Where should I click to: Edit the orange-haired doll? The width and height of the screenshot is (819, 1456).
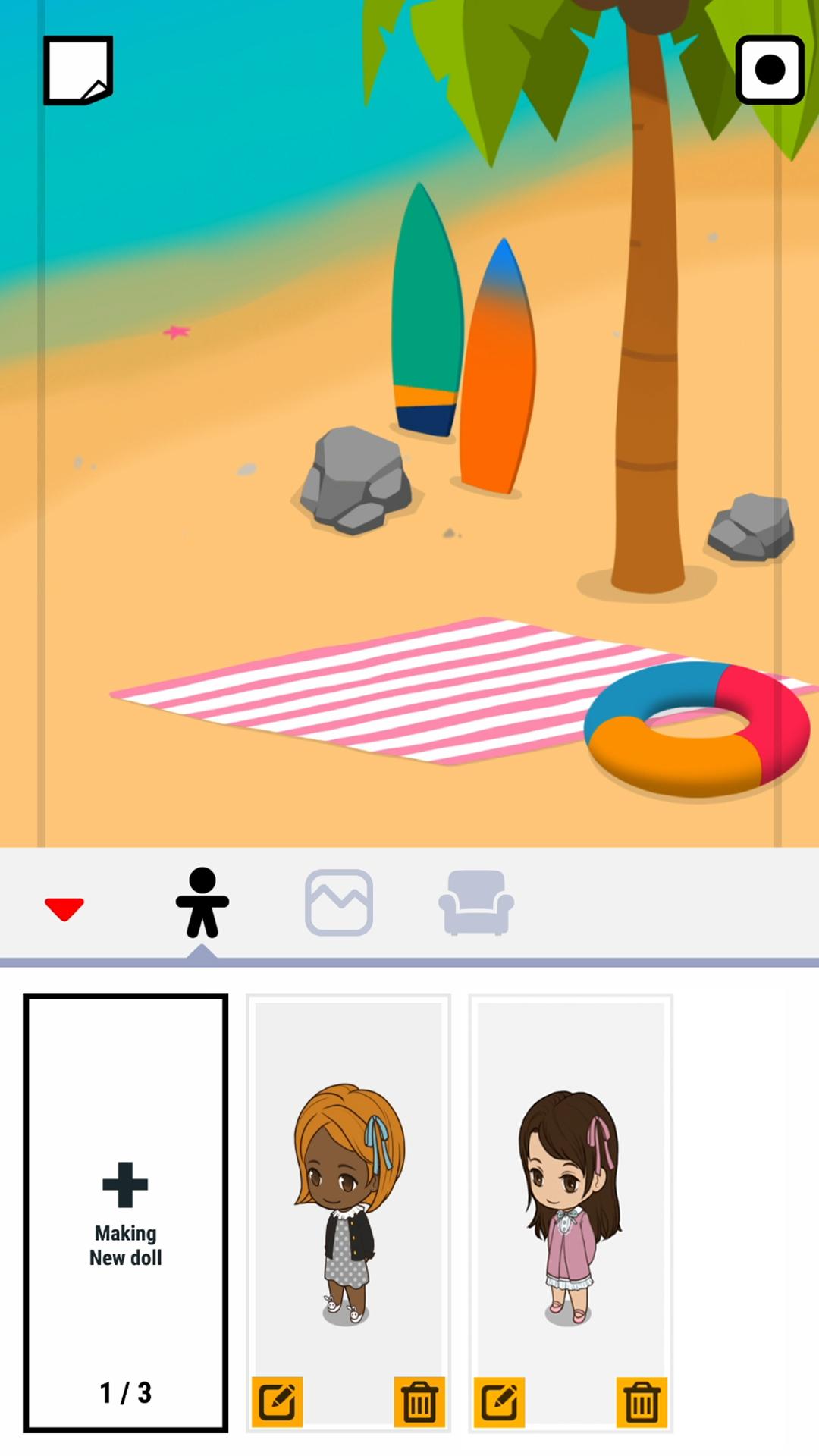pyautogui.click(x=277, y=1401)
